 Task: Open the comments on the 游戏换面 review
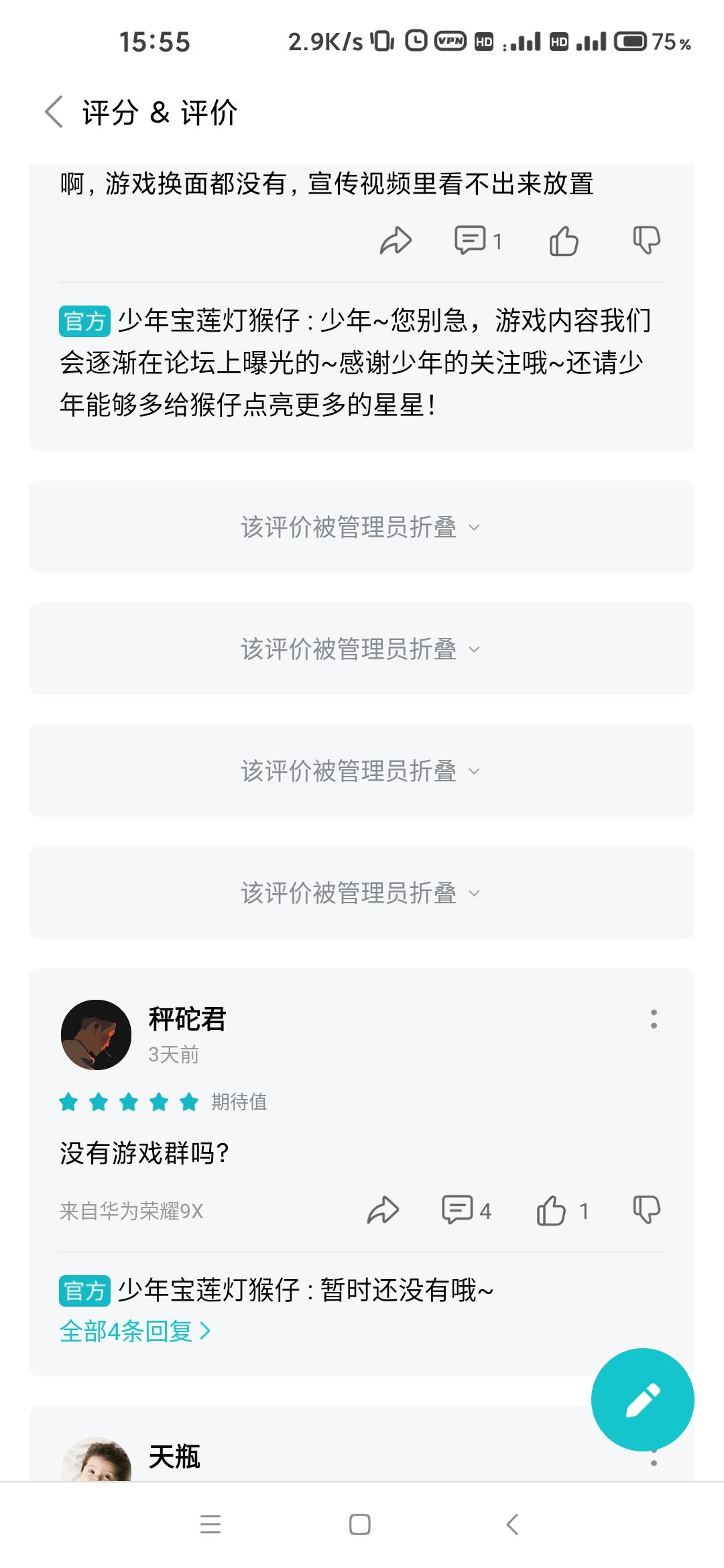pyautogui.click(x=477, y=241)
